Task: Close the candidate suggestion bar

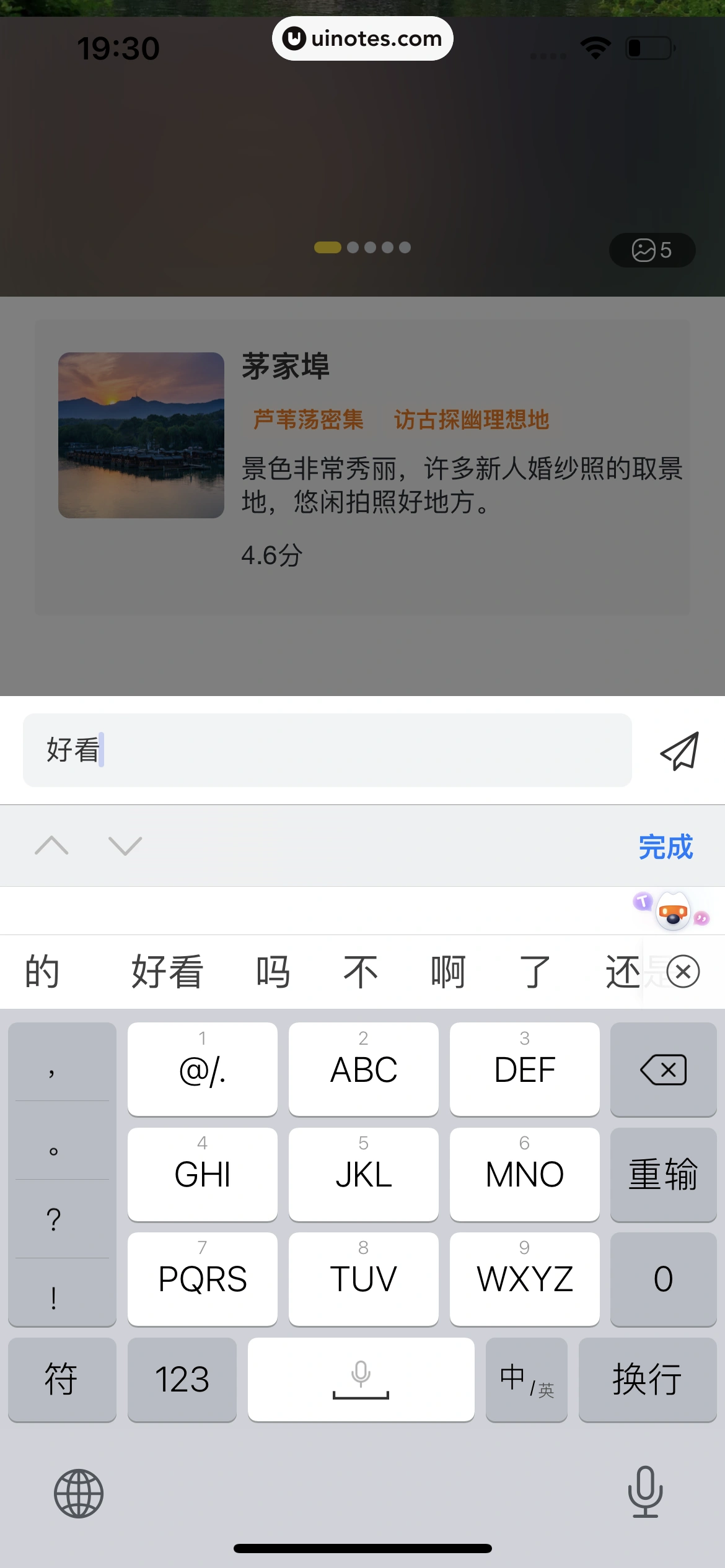Action: (x=683, y=972)
